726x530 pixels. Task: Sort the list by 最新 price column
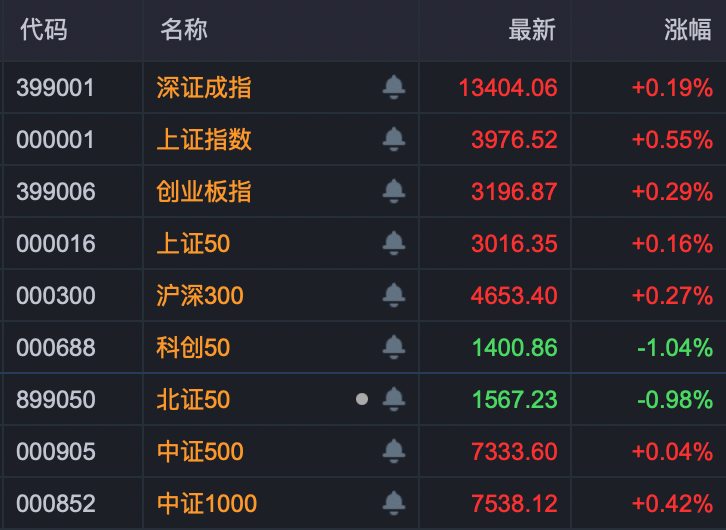(531, 30)
